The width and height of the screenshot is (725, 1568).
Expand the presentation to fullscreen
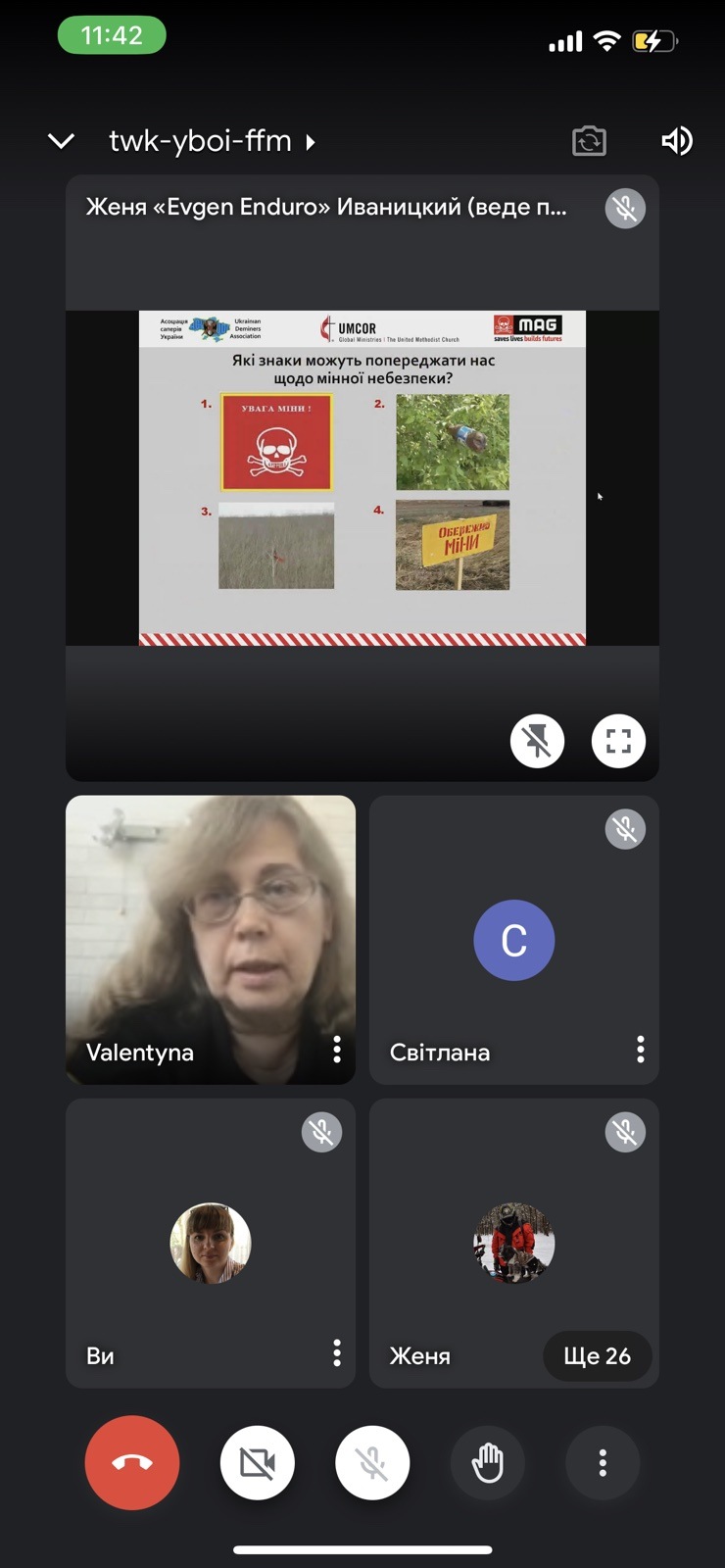coord(618,740)
